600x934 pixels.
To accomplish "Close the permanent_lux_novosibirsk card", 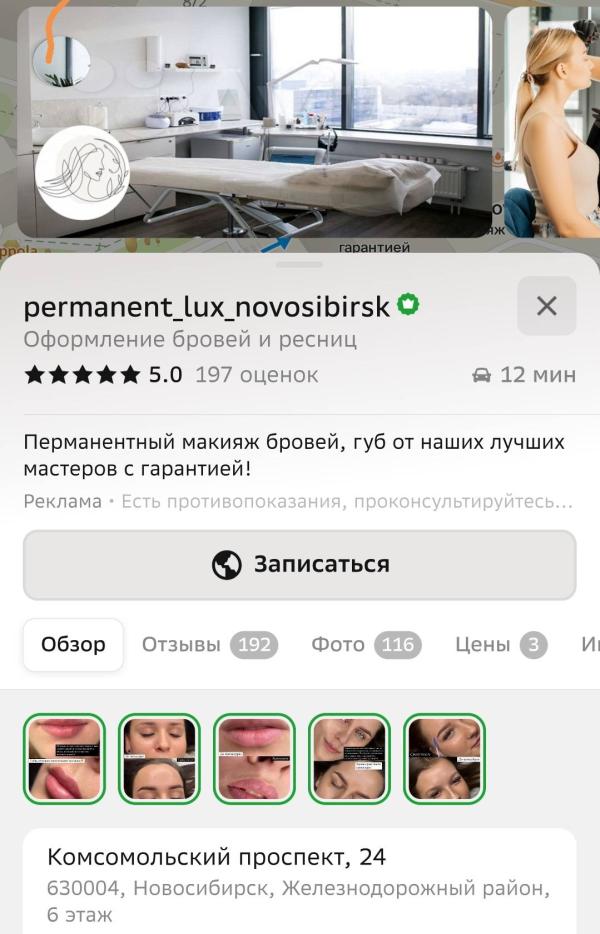I will 546,306.
